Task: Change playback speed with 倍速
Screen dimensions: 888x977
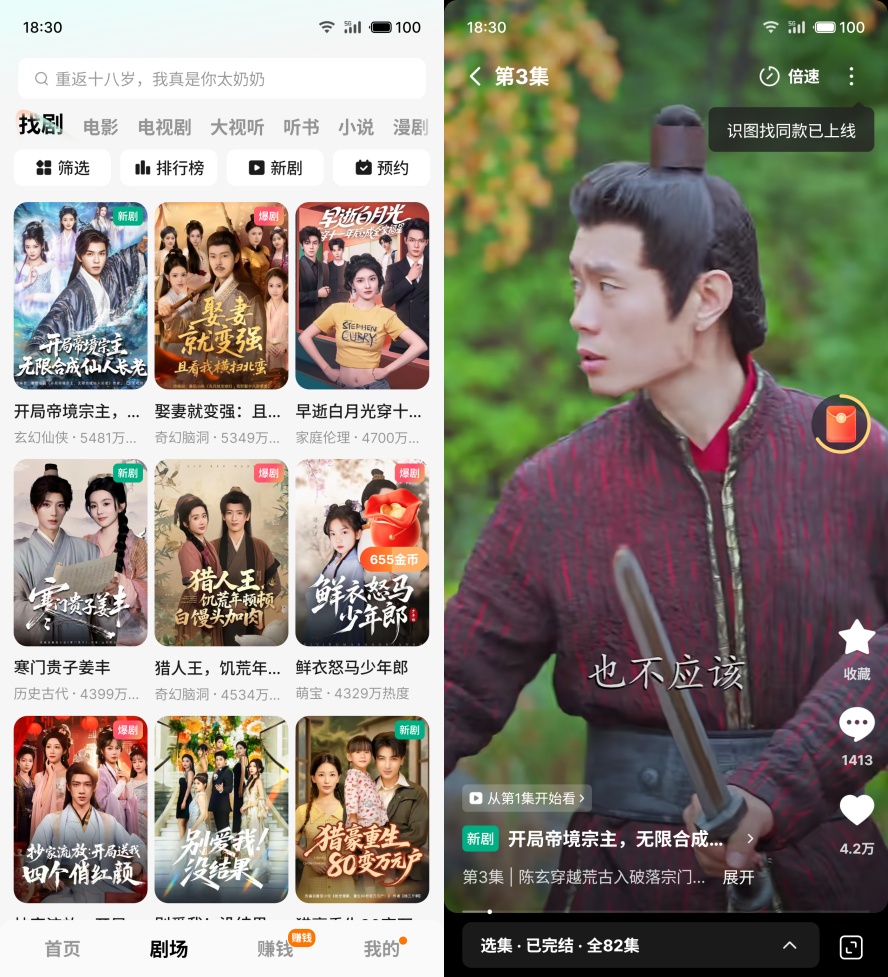Action: click(x=789, y=76)
